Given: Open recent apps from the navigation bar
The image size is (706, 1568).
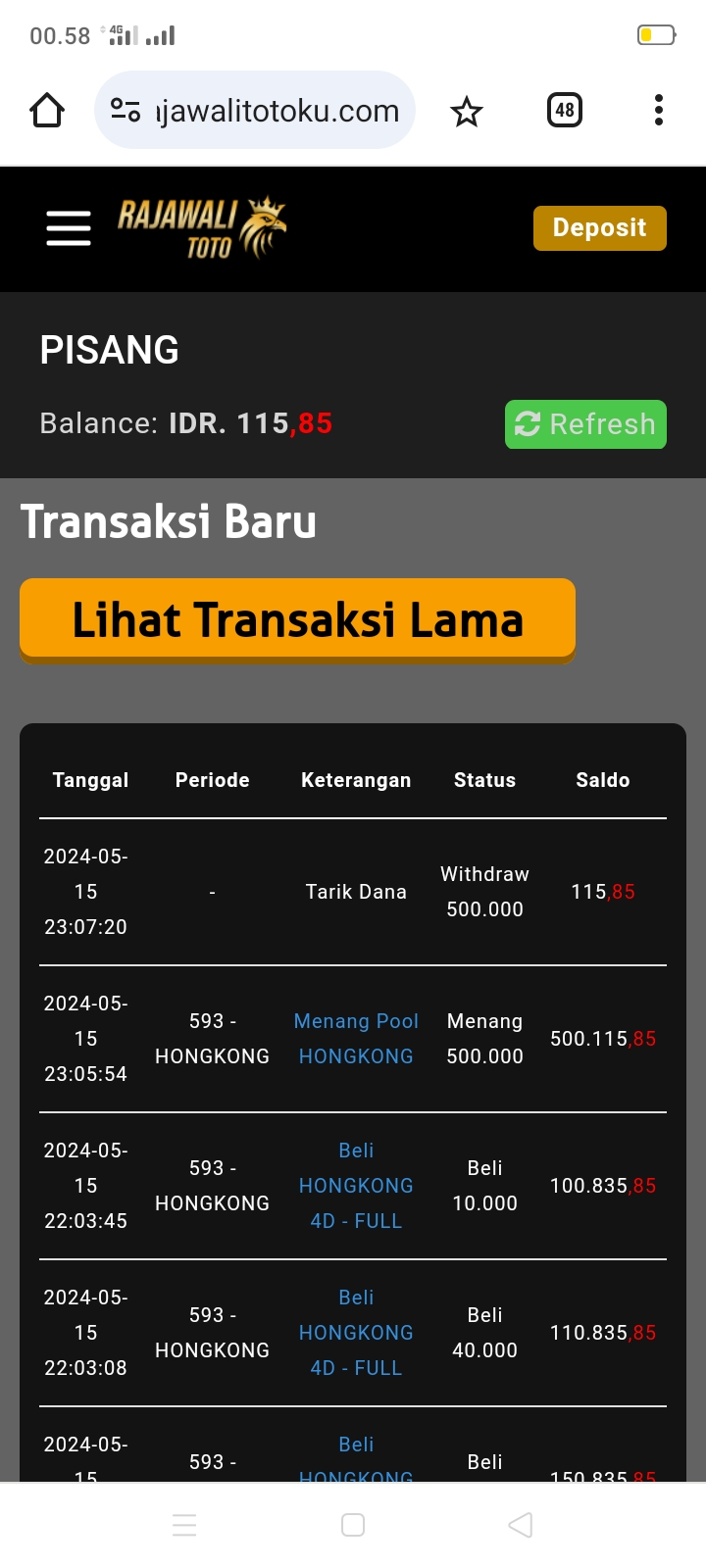Looking at the screenshot, I should [x=184, y=1525].
